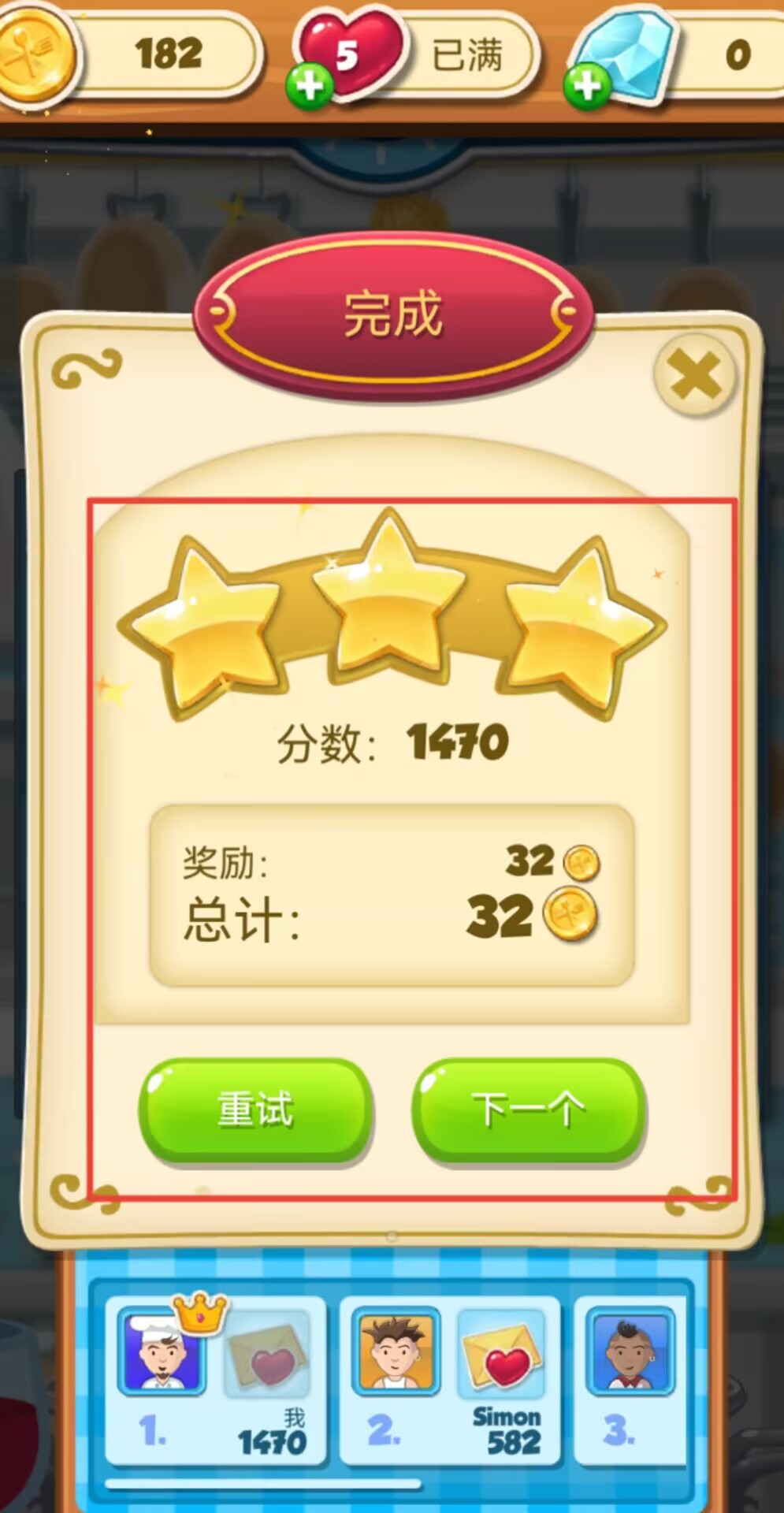Open Simon's leaderboard avatar

click(x=392, y=1349)
